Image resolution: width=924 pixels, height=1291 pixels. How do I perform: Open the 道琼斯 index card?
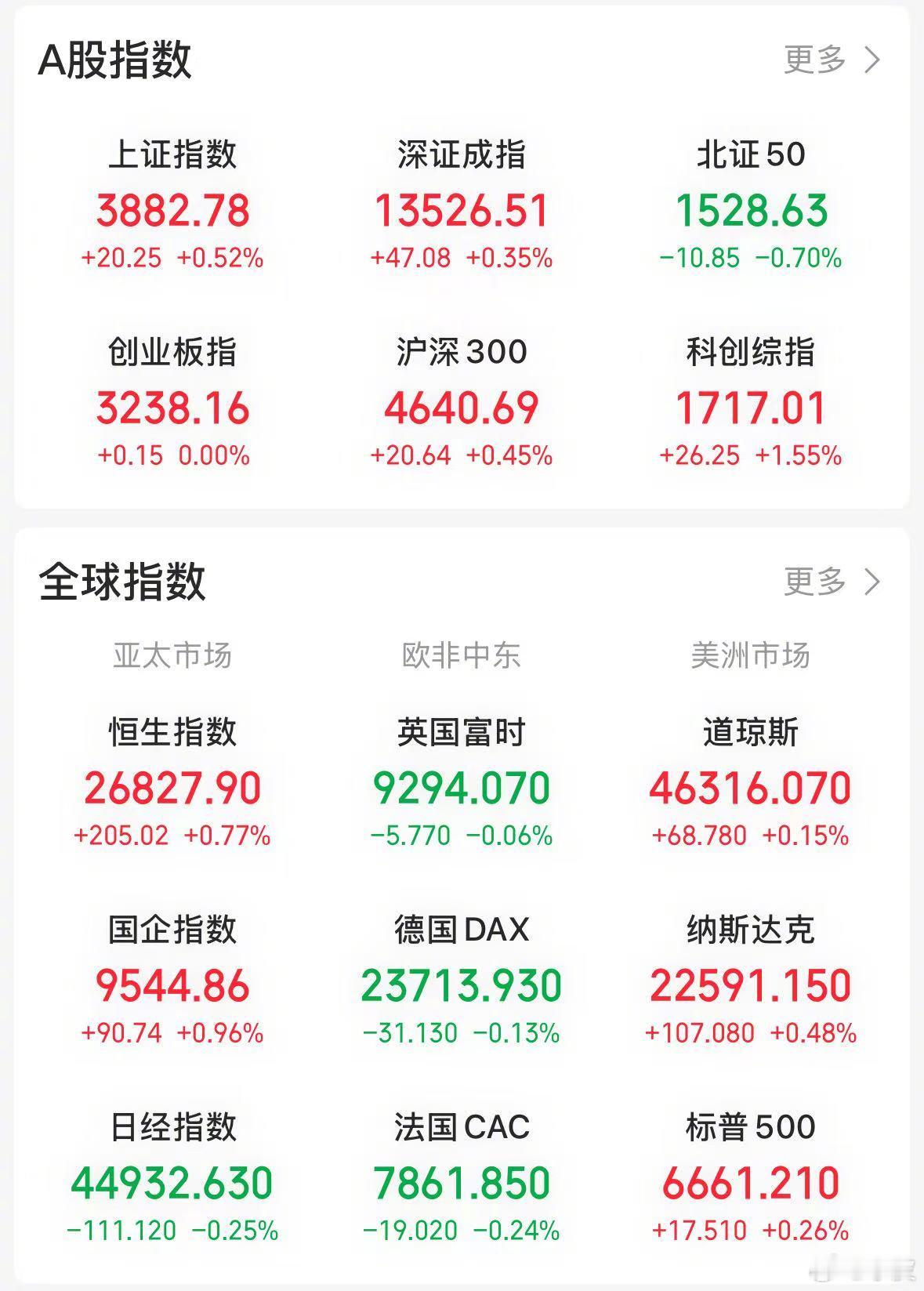point(751,782)
